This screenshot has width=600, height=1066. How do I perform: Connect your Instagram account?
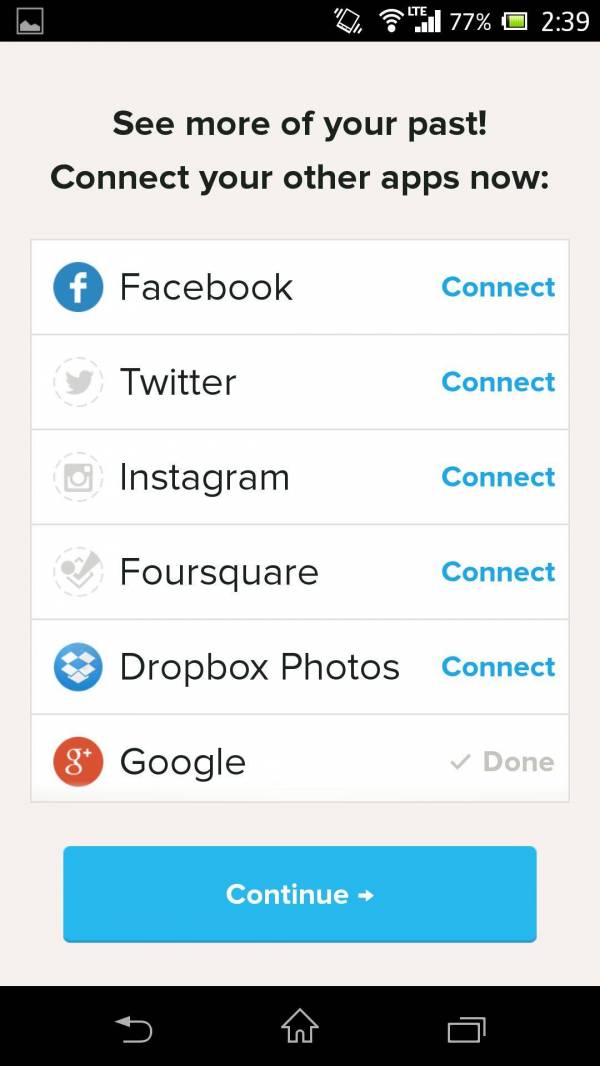[498, 477]
